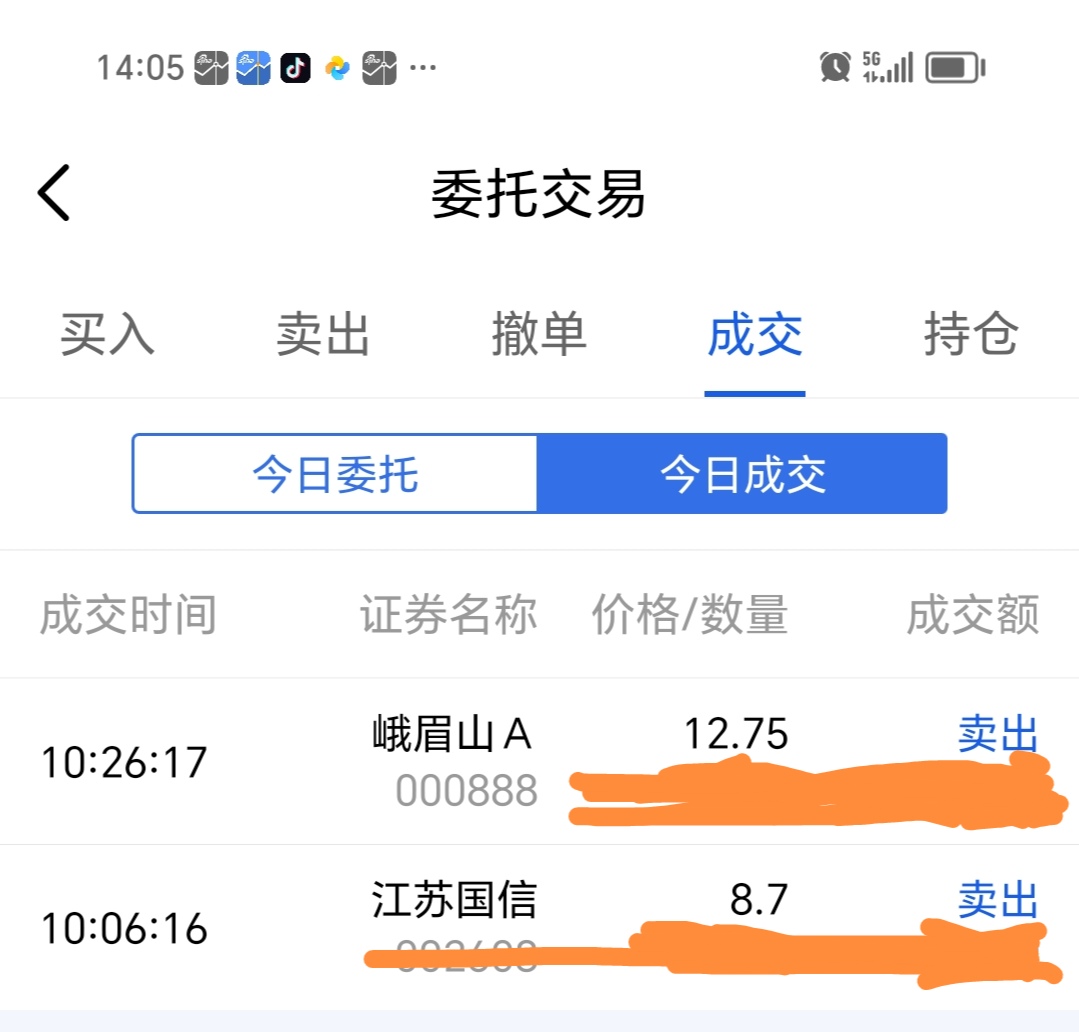Switch to the 卖出 tab
This screenshot has width=1079, height=1032.
[x=323, y=335]
